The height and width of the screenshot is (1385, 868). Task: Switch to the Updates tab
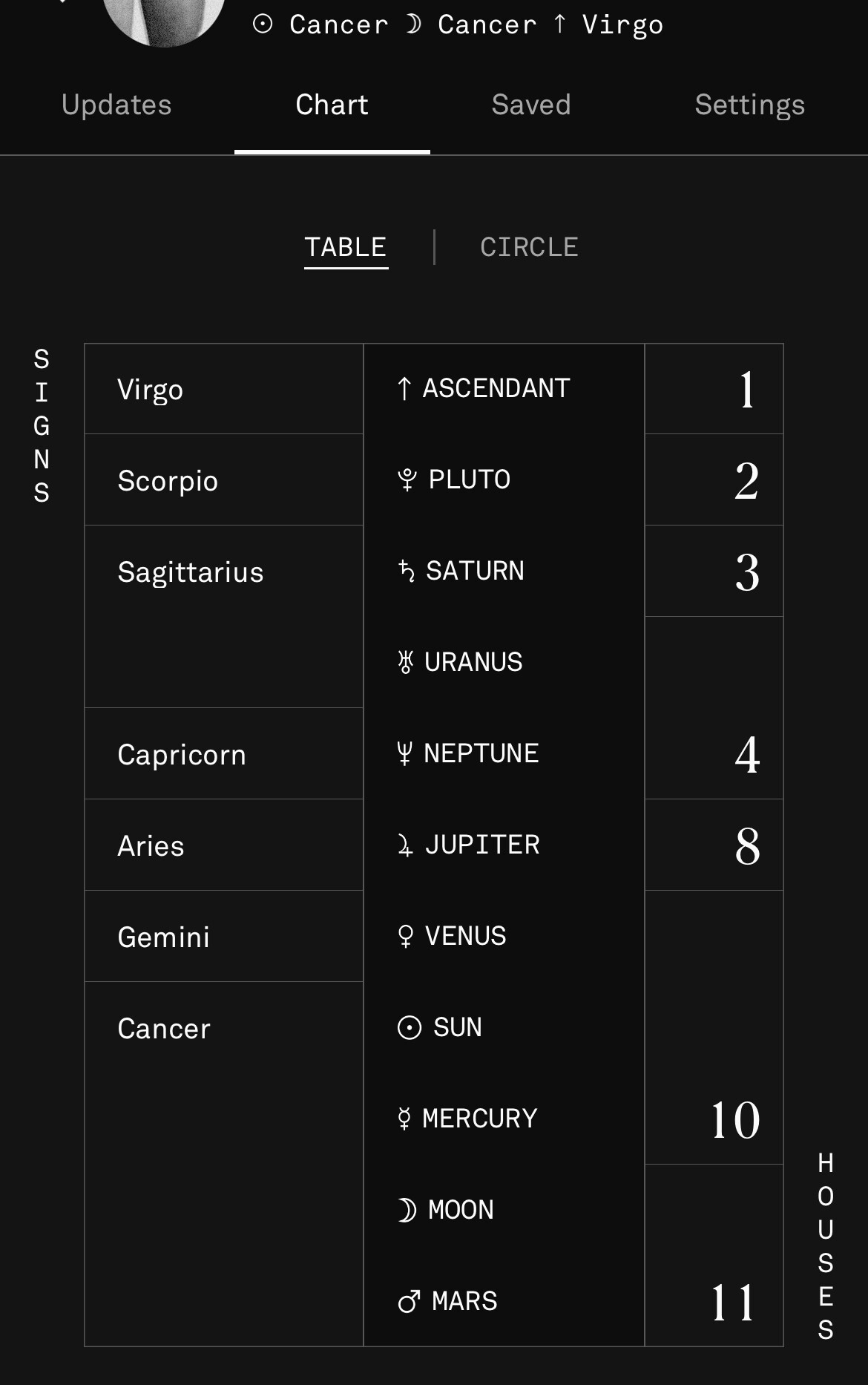[116, 105]
